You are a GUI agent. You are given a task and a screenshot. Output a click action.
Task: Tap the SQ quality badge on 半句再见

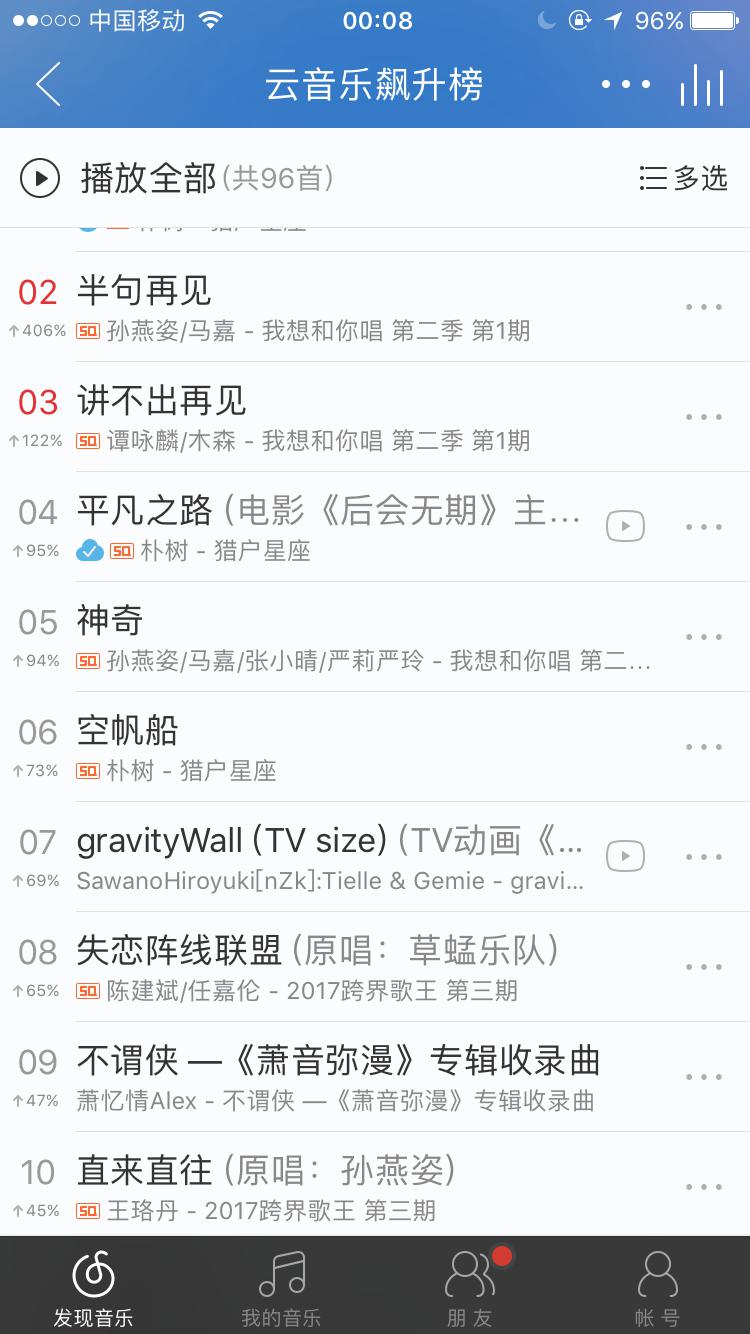[x=89, y=330]
